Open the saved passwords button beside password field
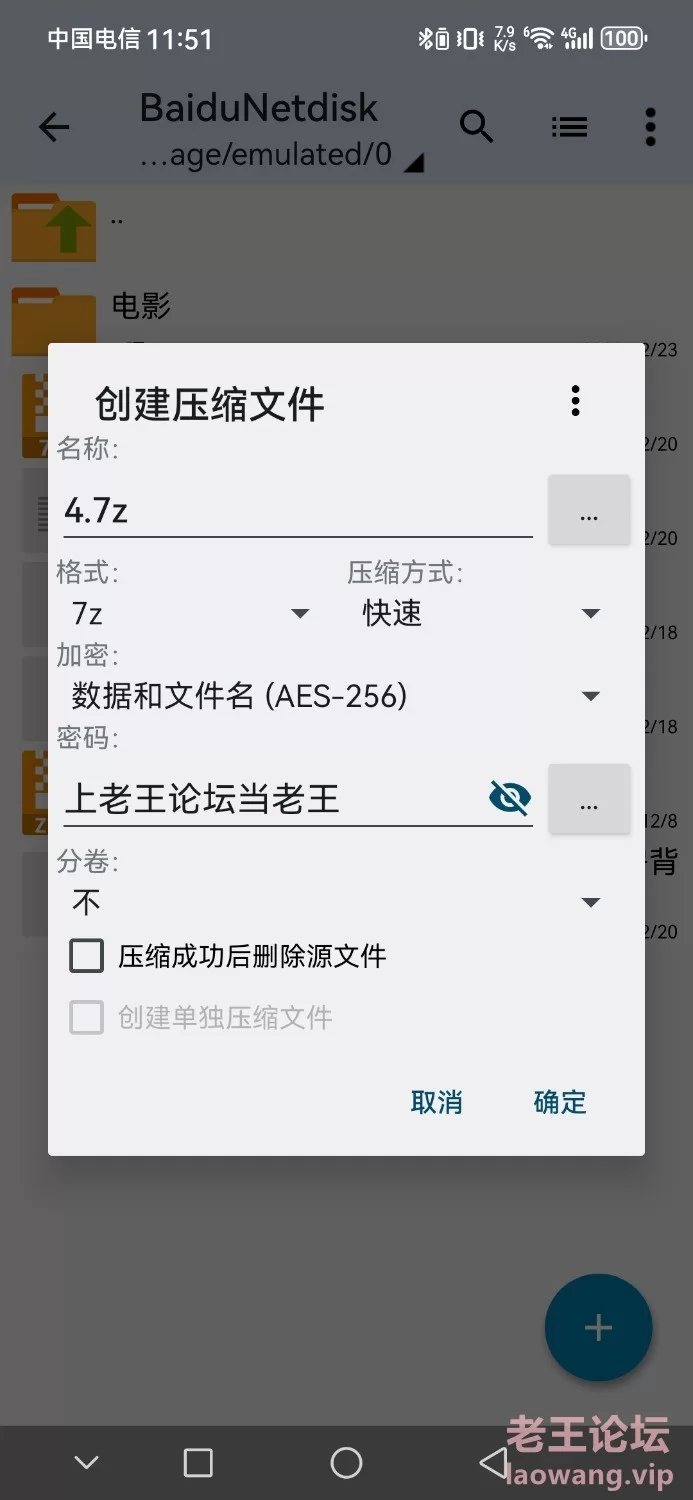The height and width of the screenshot is (1500, 693). pos(589,799)
